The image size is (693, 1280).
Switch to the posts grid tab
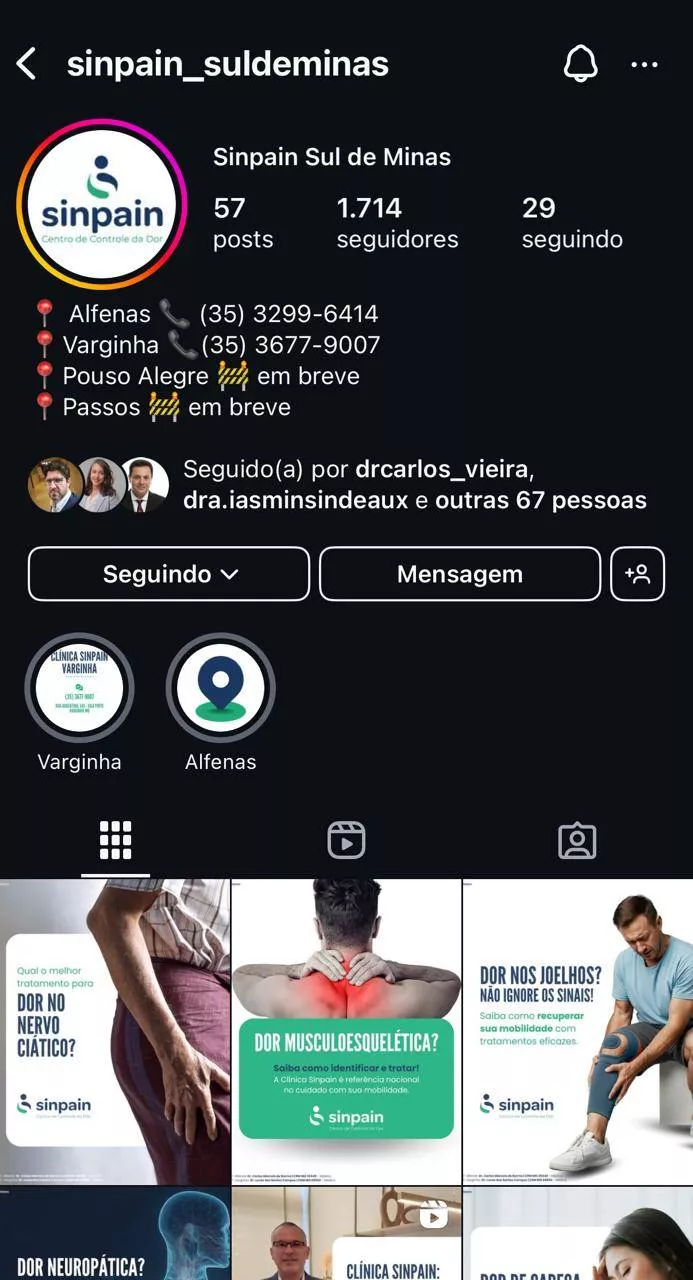pos(116,841)
